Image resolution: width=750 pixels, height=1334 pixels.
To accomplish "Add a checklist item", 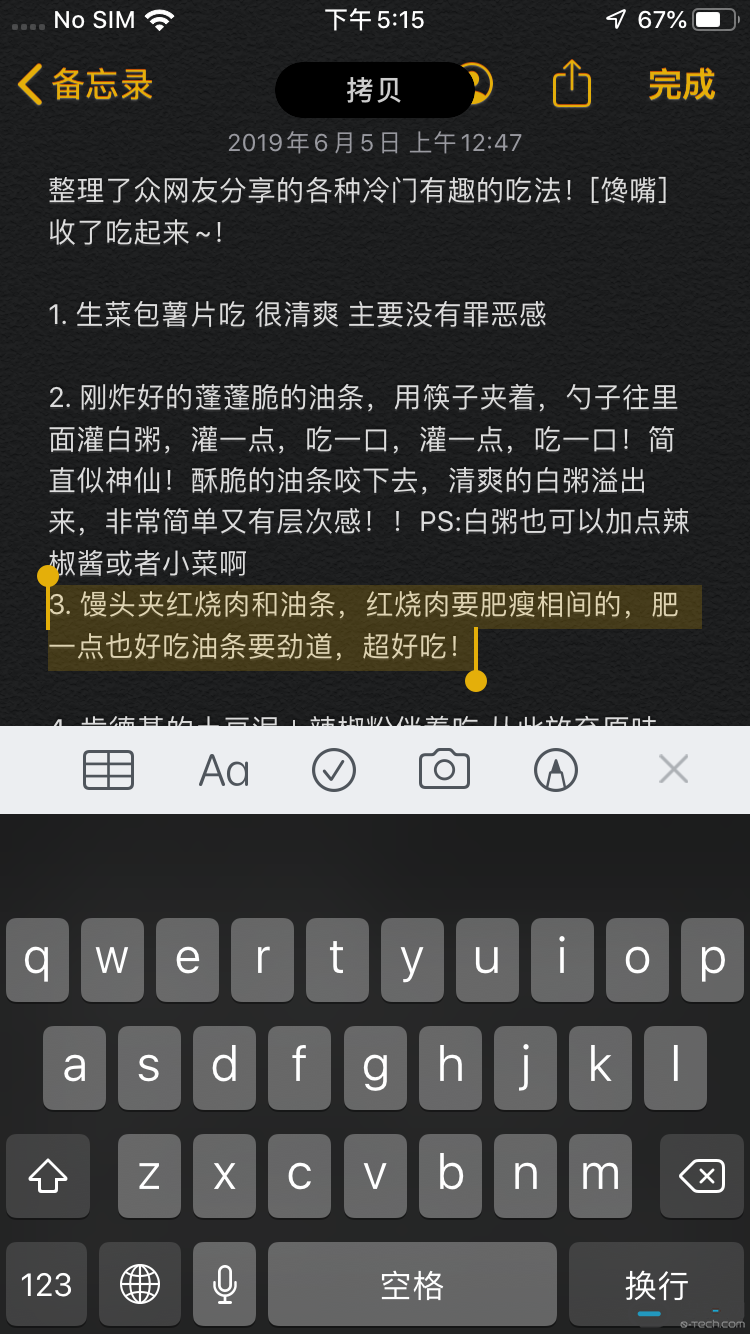I will tap(333, 770).
